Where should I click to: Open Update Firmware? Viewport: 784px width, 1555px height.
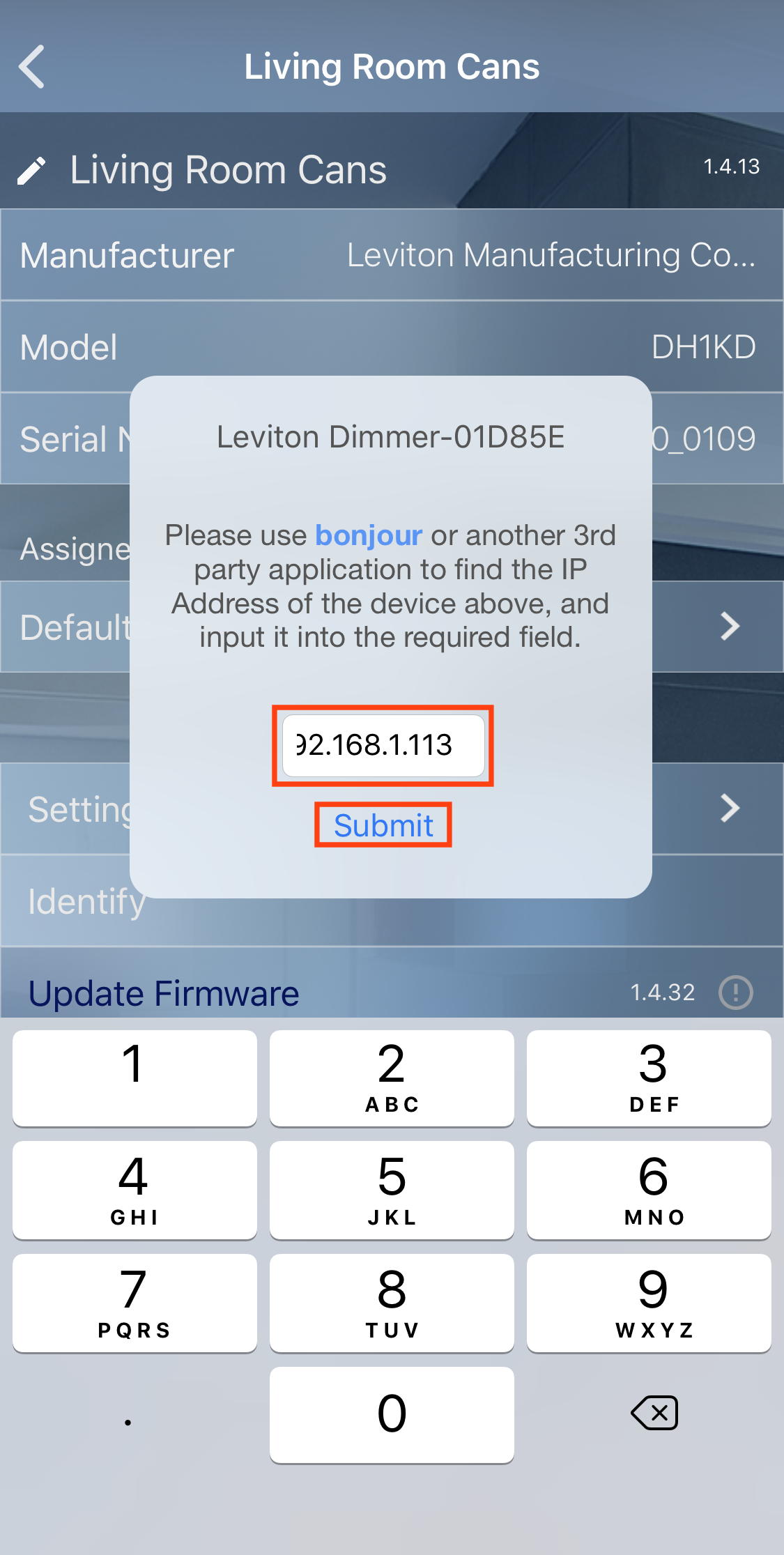tap(164, 993)
